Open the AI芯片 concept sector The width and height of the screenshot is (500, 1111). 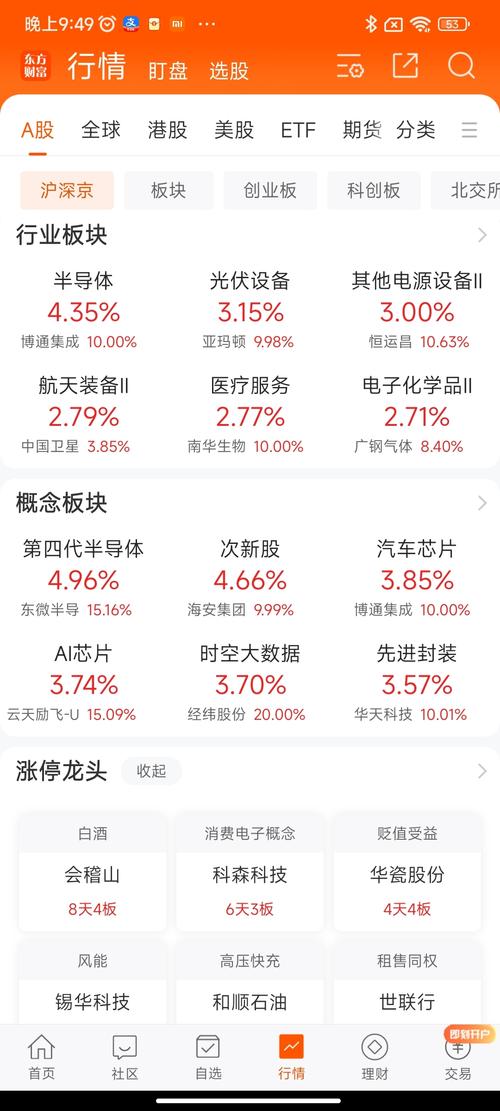(84, 684)
